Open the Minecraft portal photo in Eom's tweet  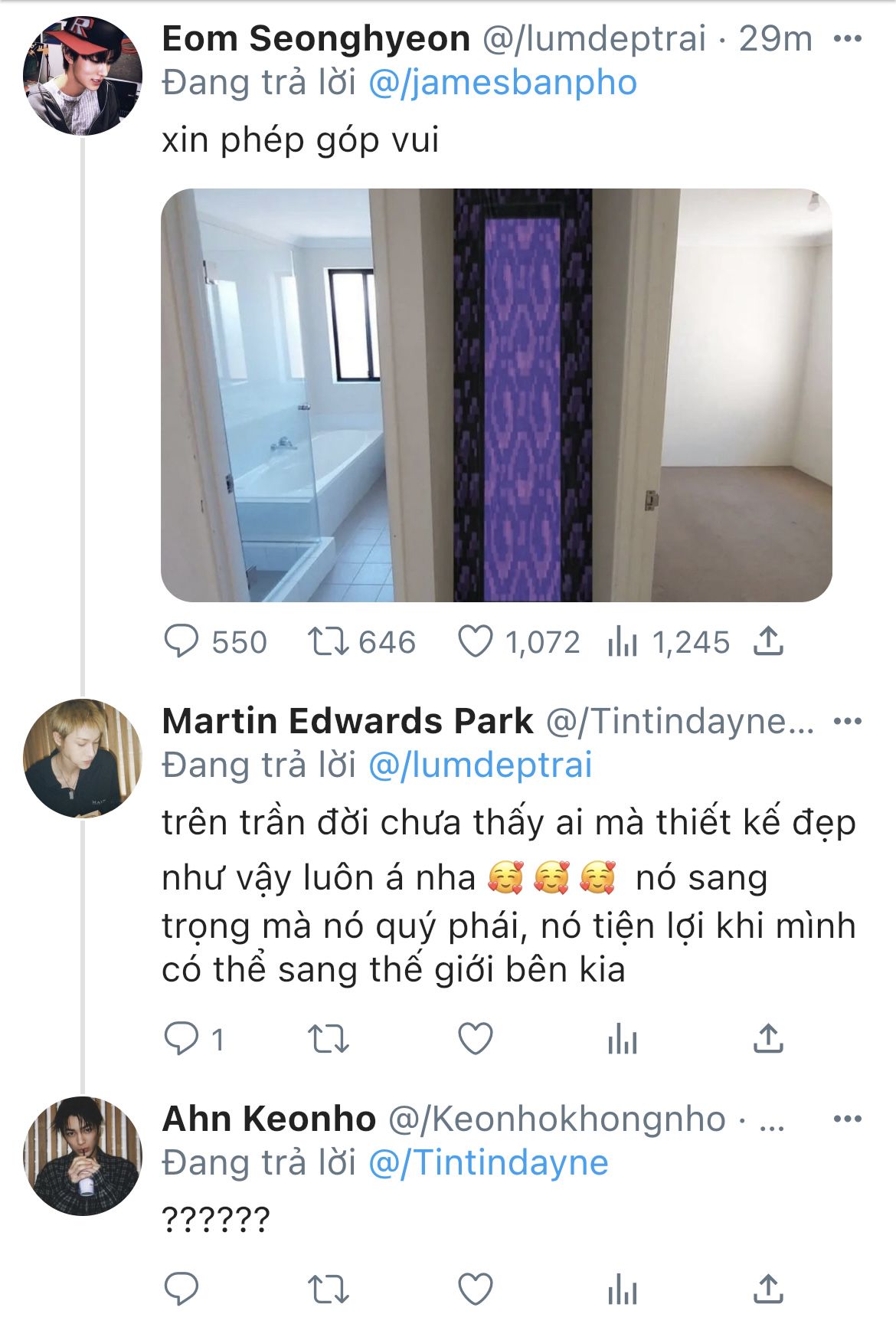click(x=496, y=395)
